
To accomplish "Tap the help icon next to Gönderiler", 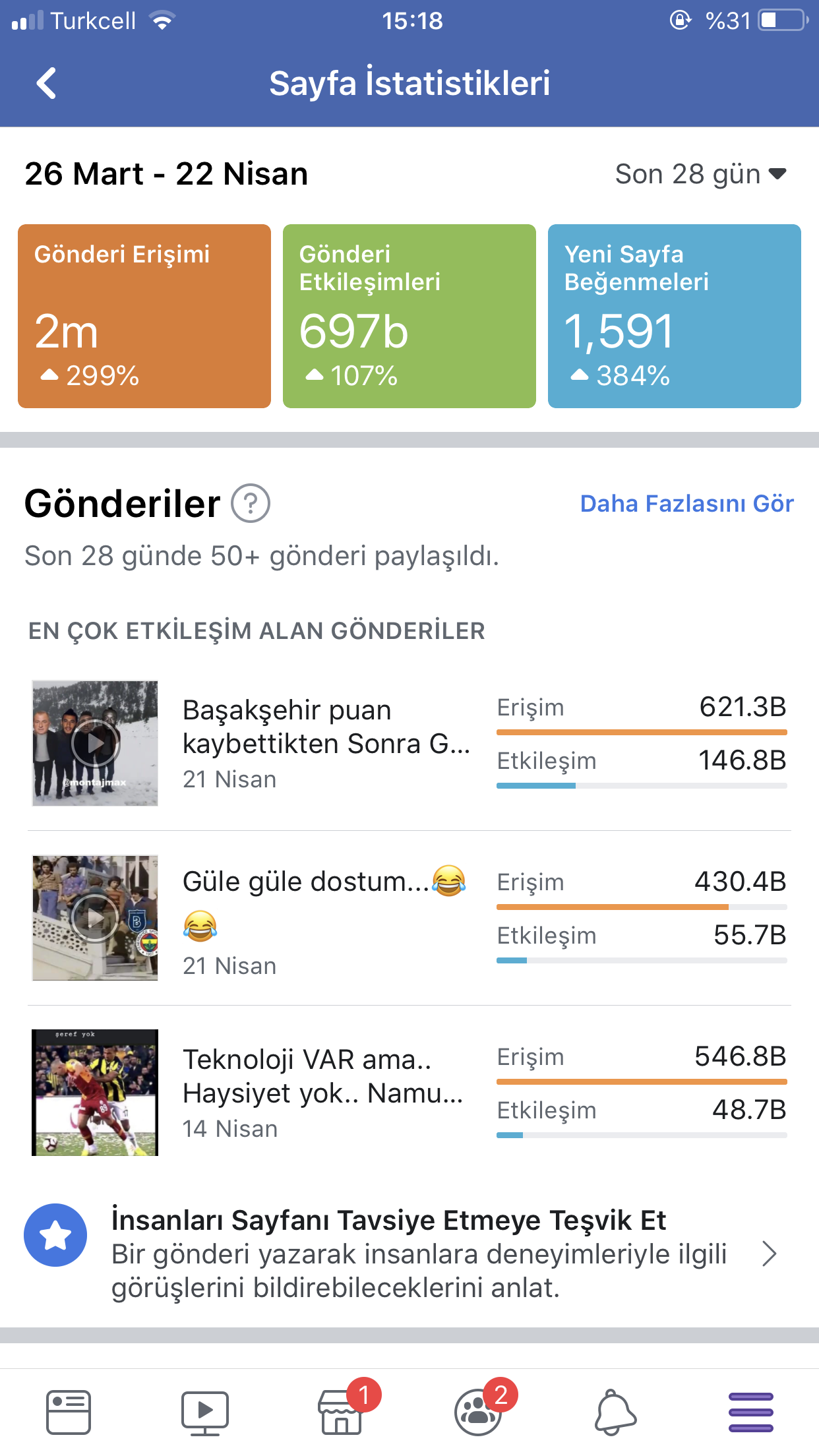I will click(251, 503).
